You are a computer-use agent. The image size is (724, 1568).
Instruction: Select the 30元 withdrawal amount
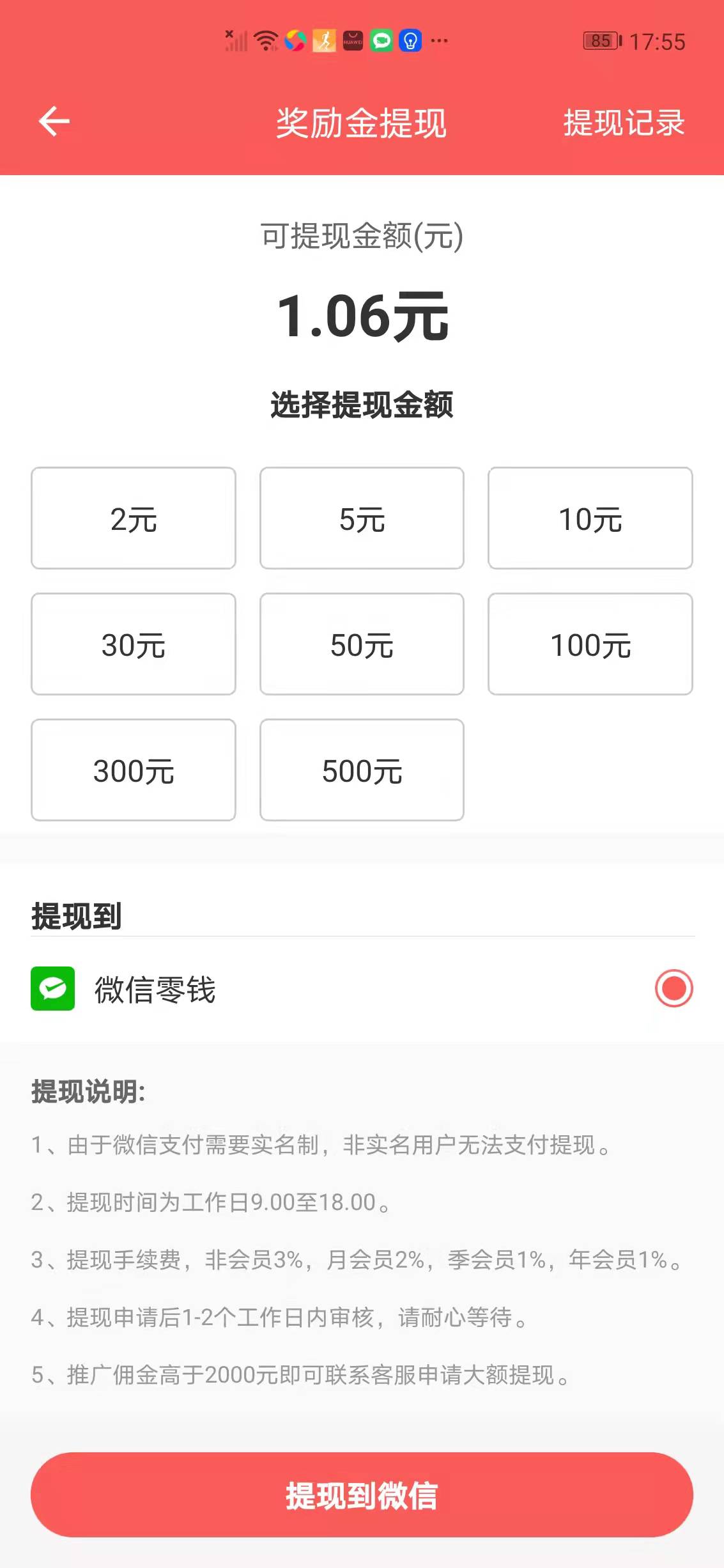pyautogui.click(x=133, y=644)
